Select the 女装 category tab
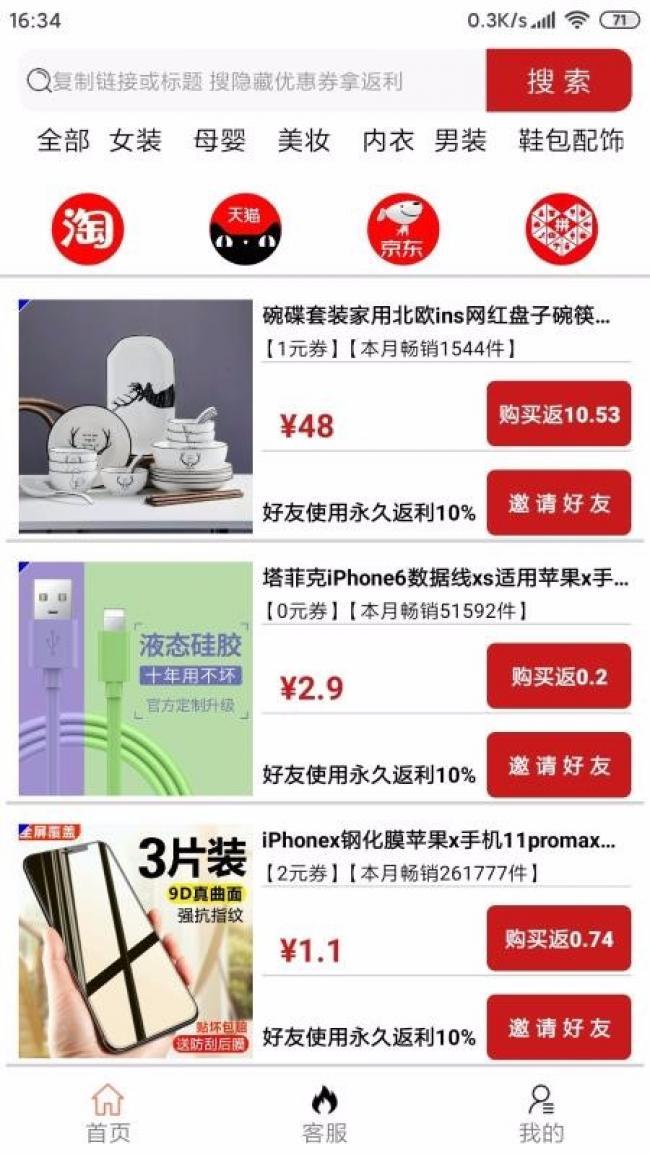The height and width of the screenshot is (1155, 650). tap(136, 140)
